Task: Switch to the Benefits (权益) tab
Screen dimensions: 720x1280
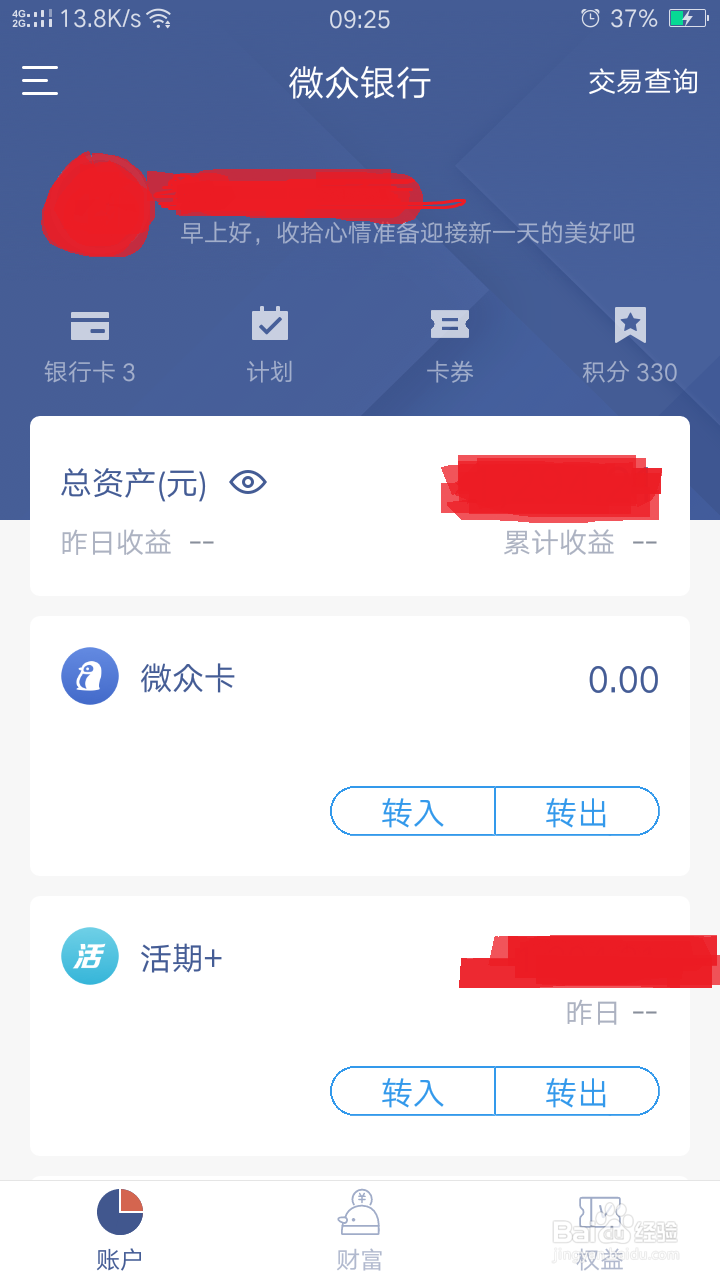Action: [600, 1225]
